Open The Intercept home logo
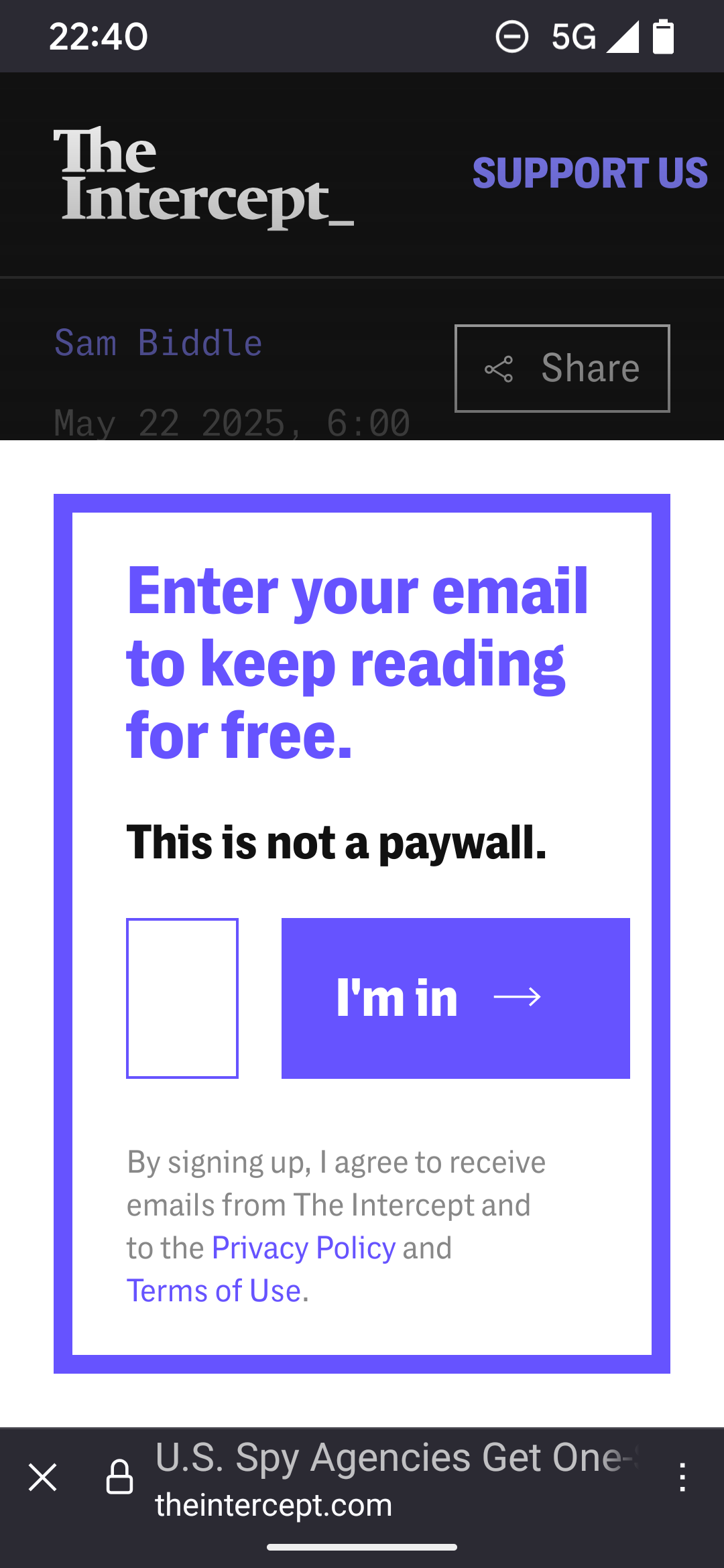Image resolution: width=724 pixels, height=1568 pixels. [x=204, y=177]
